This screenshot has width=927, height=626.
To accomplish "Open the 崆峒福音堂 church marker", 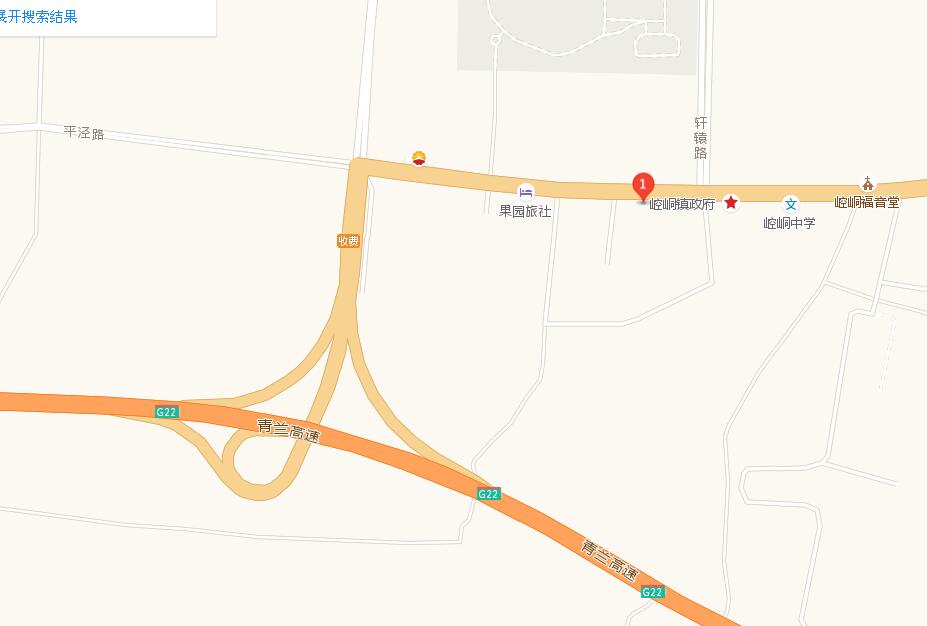I will point(868,184).
